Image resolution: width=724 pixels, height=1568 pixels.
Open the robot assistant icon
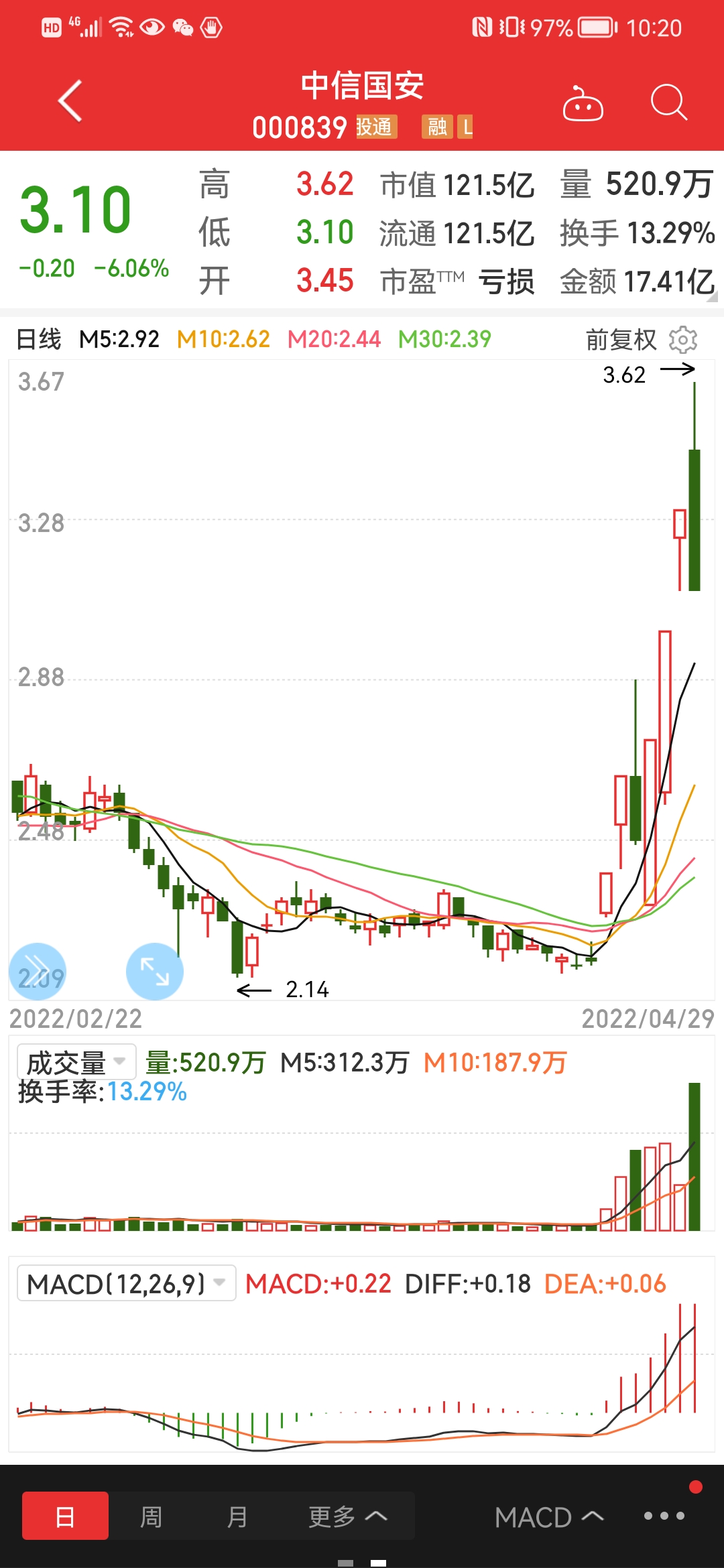[583, 103]
